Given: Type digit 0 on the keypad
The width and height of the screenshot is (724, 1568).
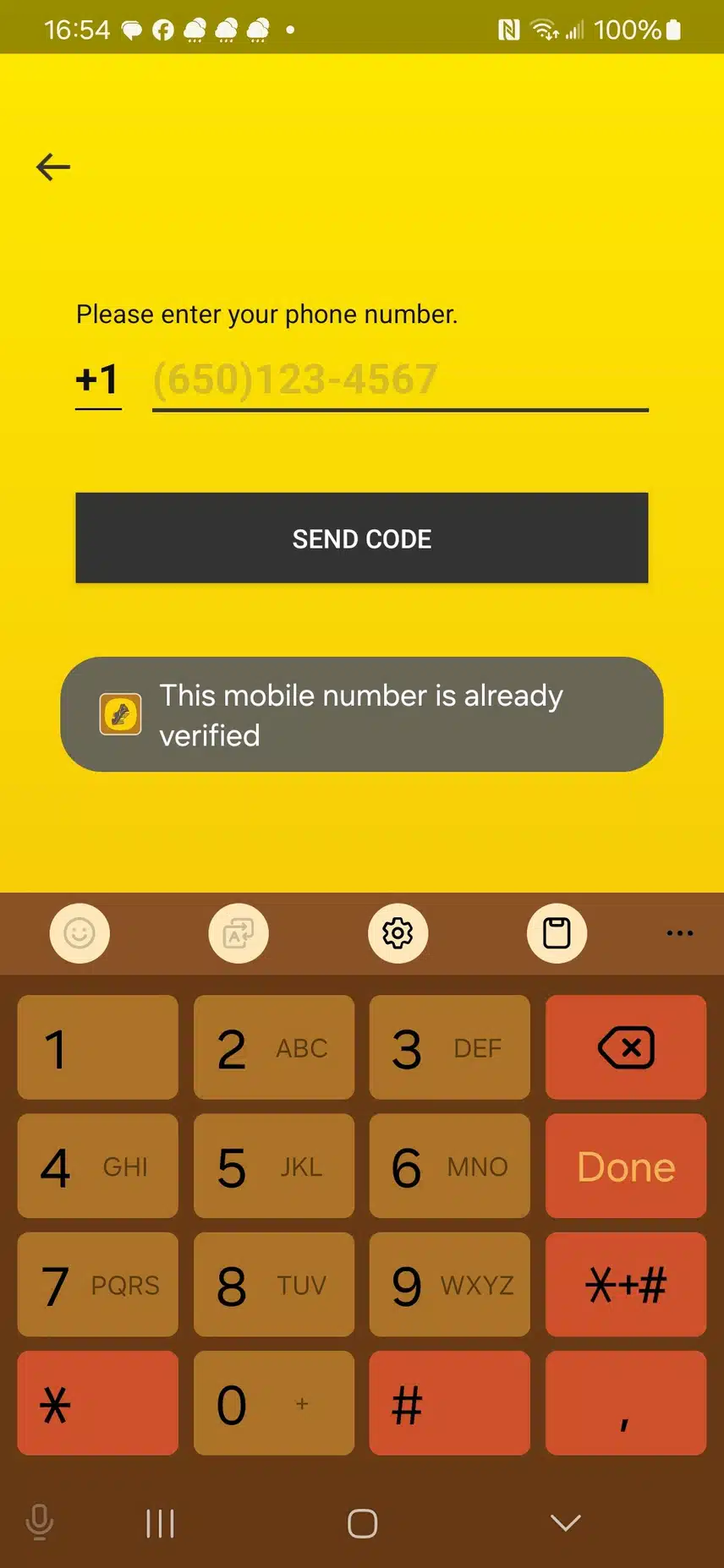Looking at the screenshot, I should tap(273, 1403).
